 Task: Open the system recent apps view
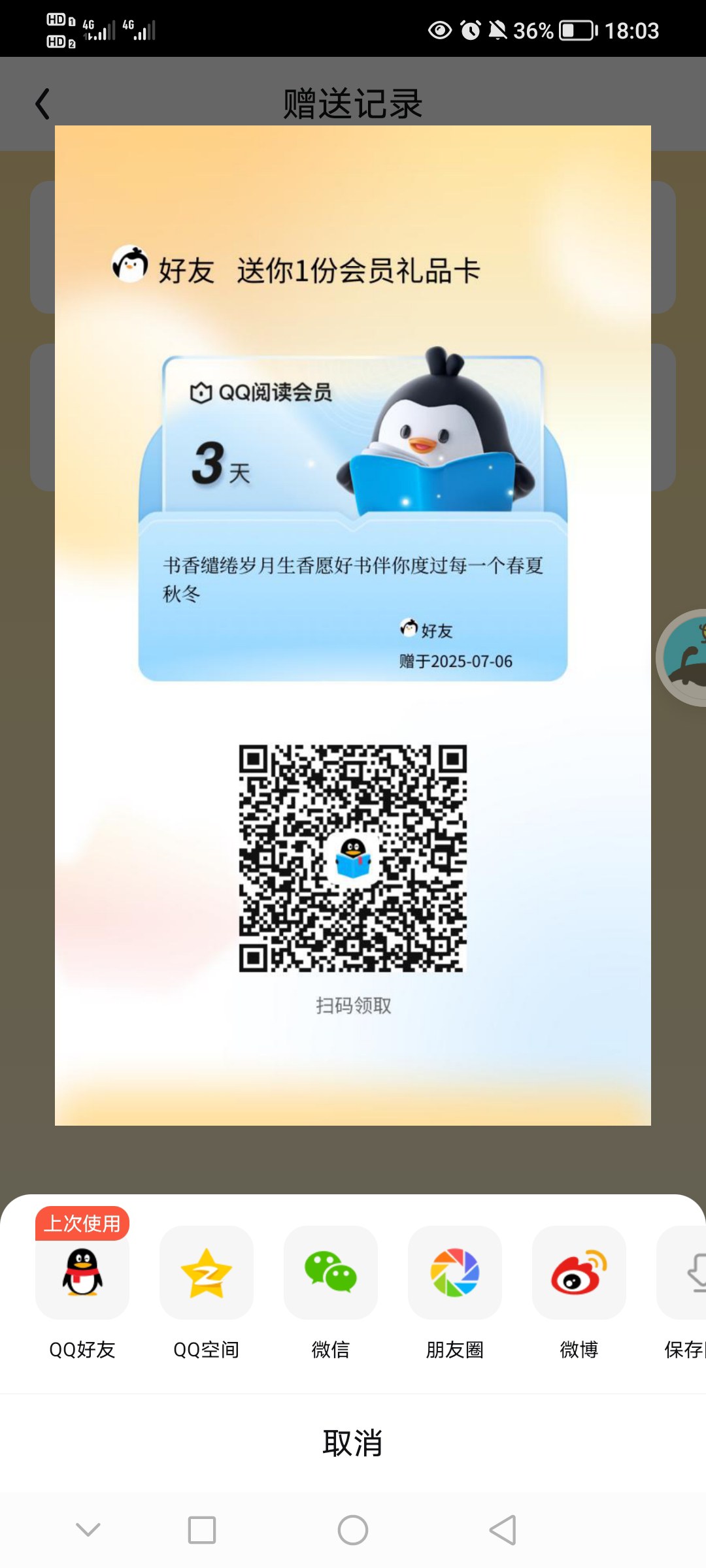tap(202, 1530)
